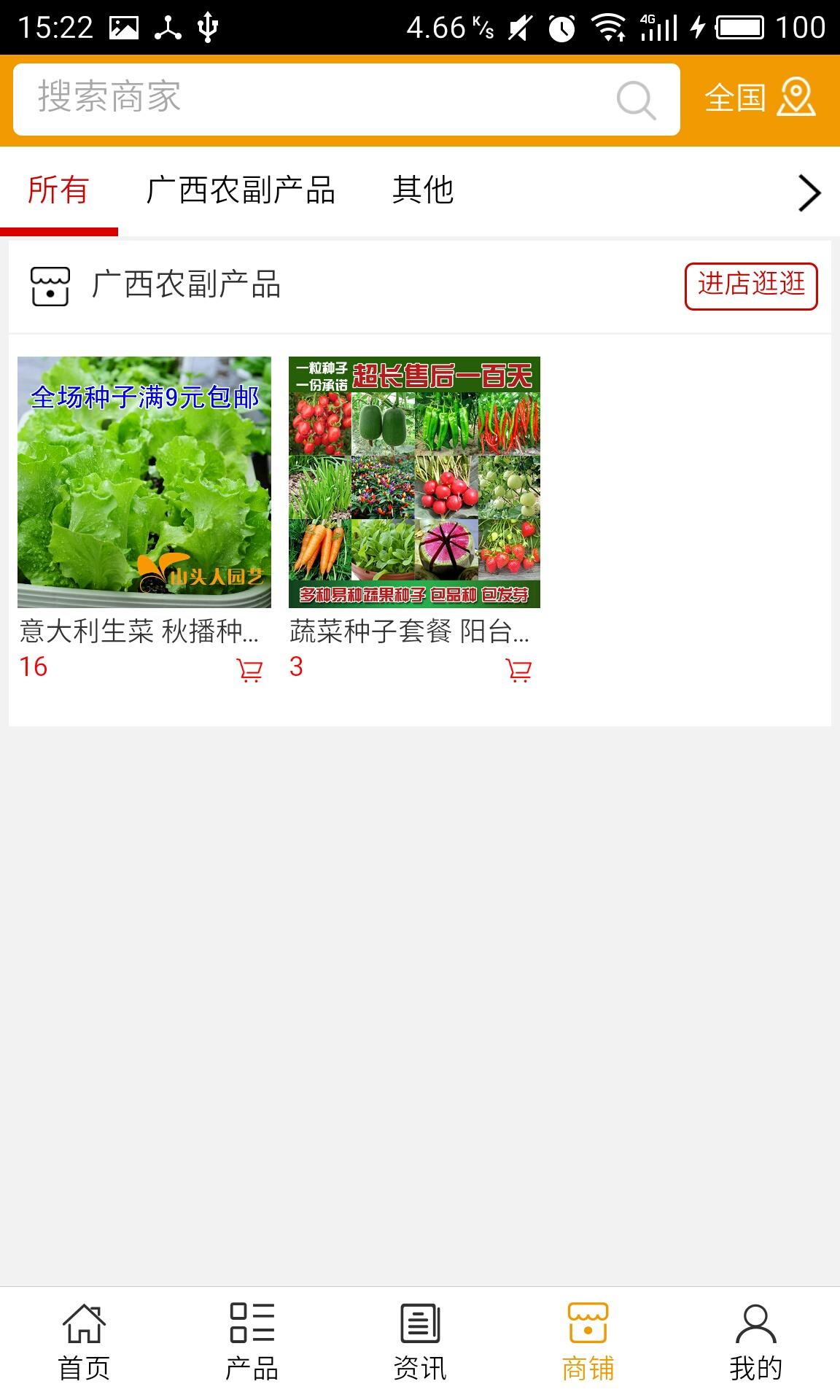Switch to the 所有 category tab
840x1400 pixels.
[x=58, y=191]
